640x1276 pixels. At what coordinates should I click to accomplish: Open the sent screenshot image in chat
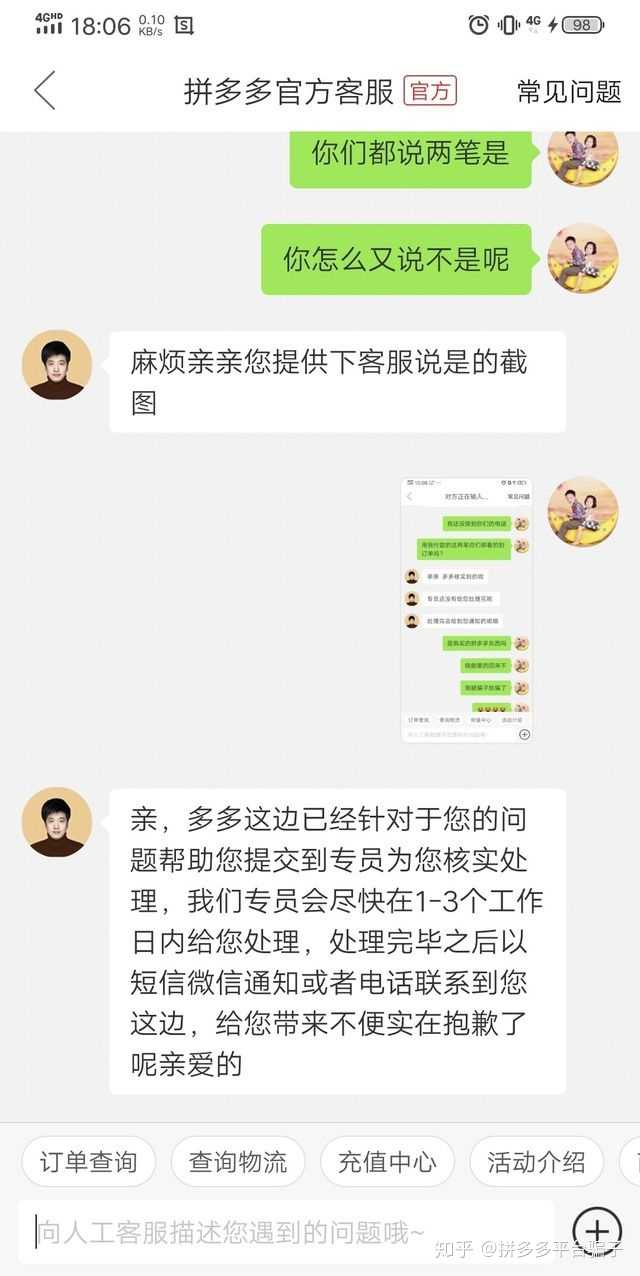click(x=466, y=610)
